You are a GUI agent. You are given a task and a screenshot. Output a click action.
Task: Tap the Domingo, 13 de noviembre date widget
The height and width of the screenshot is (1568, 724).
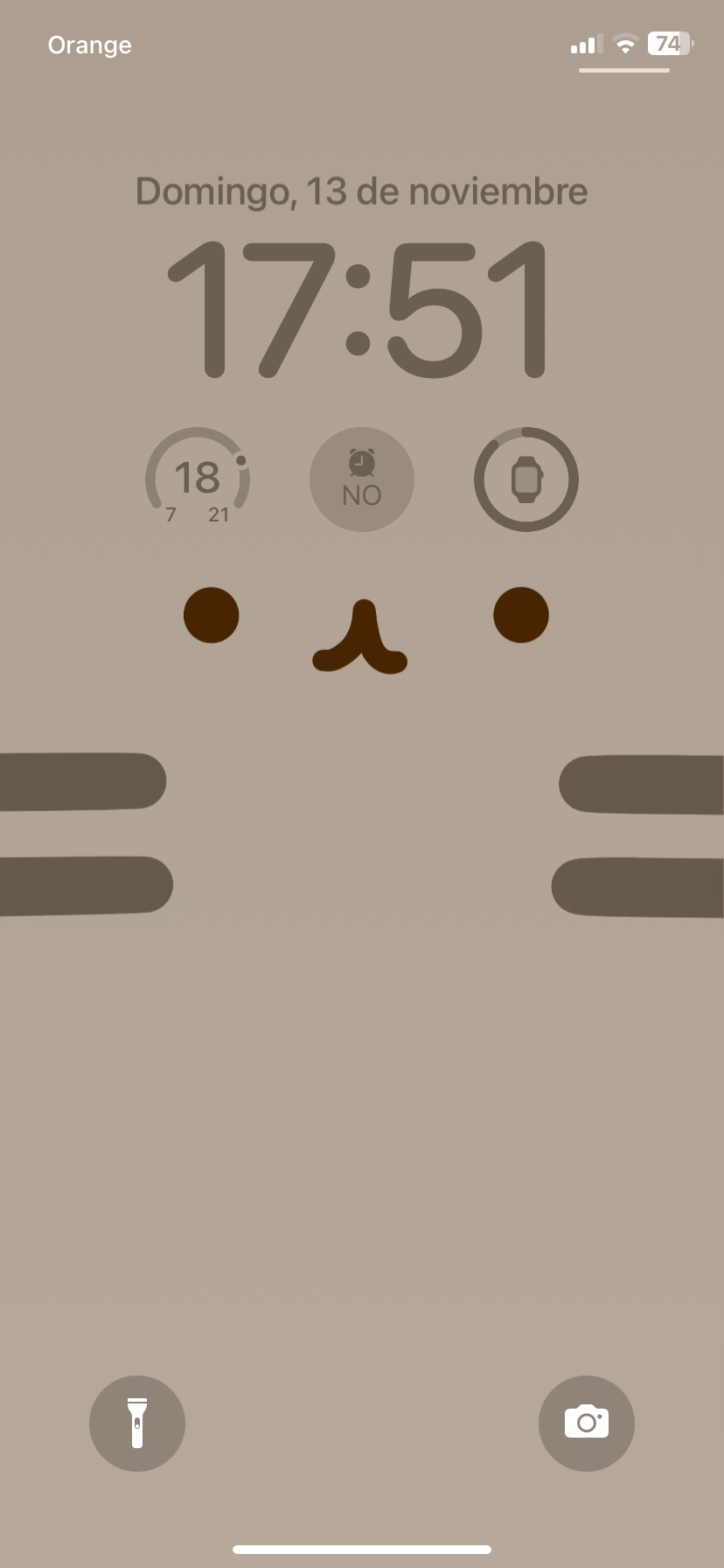pyautogui.click(x=362, y=192)
